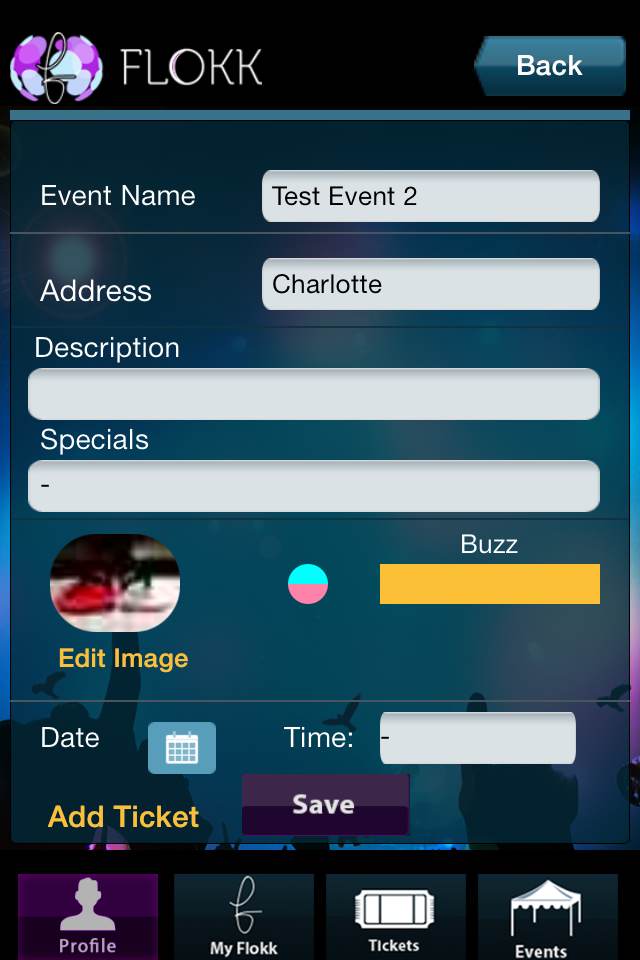Edit the Event Name field

430,196
